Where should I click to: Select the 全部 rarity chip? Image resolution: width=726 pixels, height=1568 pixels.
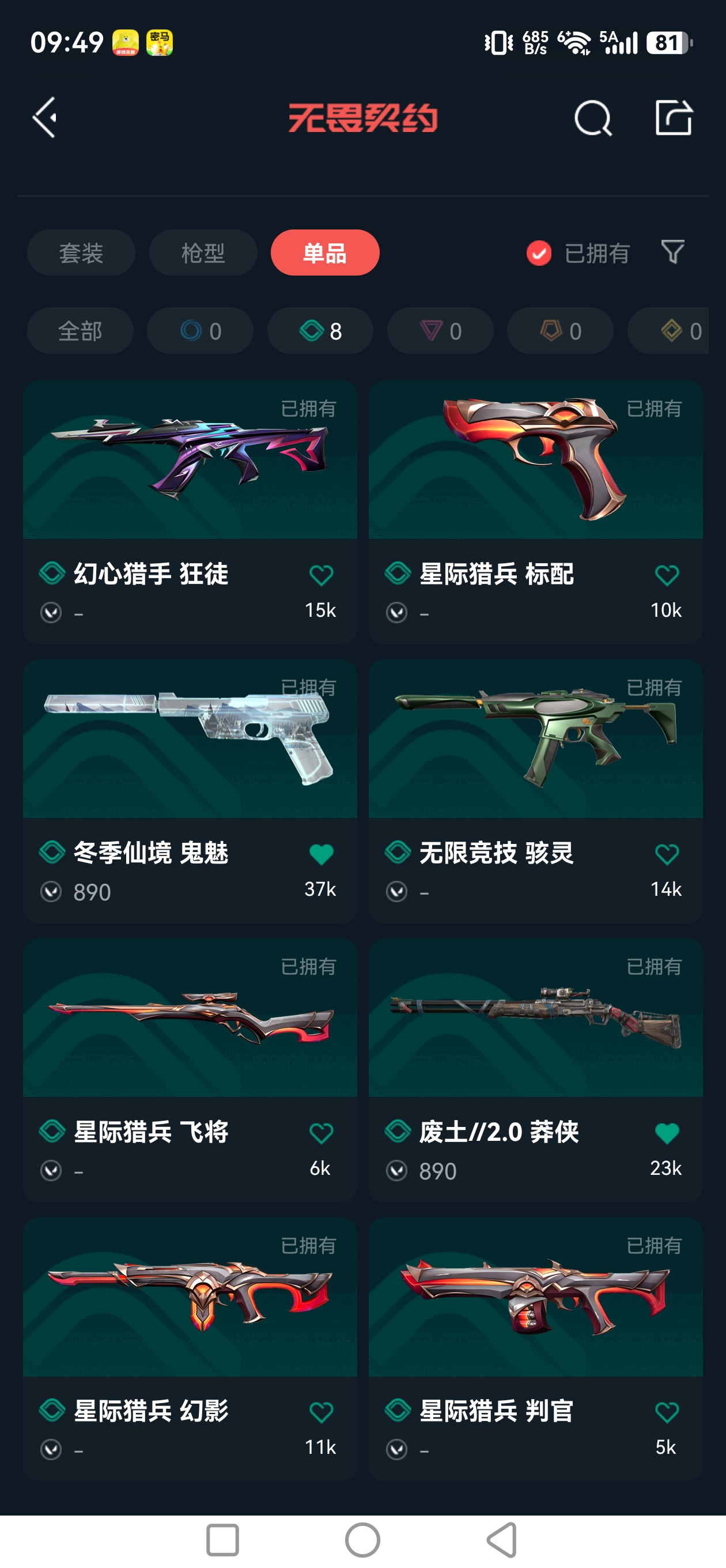pyautogui.click(x=80, y=330)
